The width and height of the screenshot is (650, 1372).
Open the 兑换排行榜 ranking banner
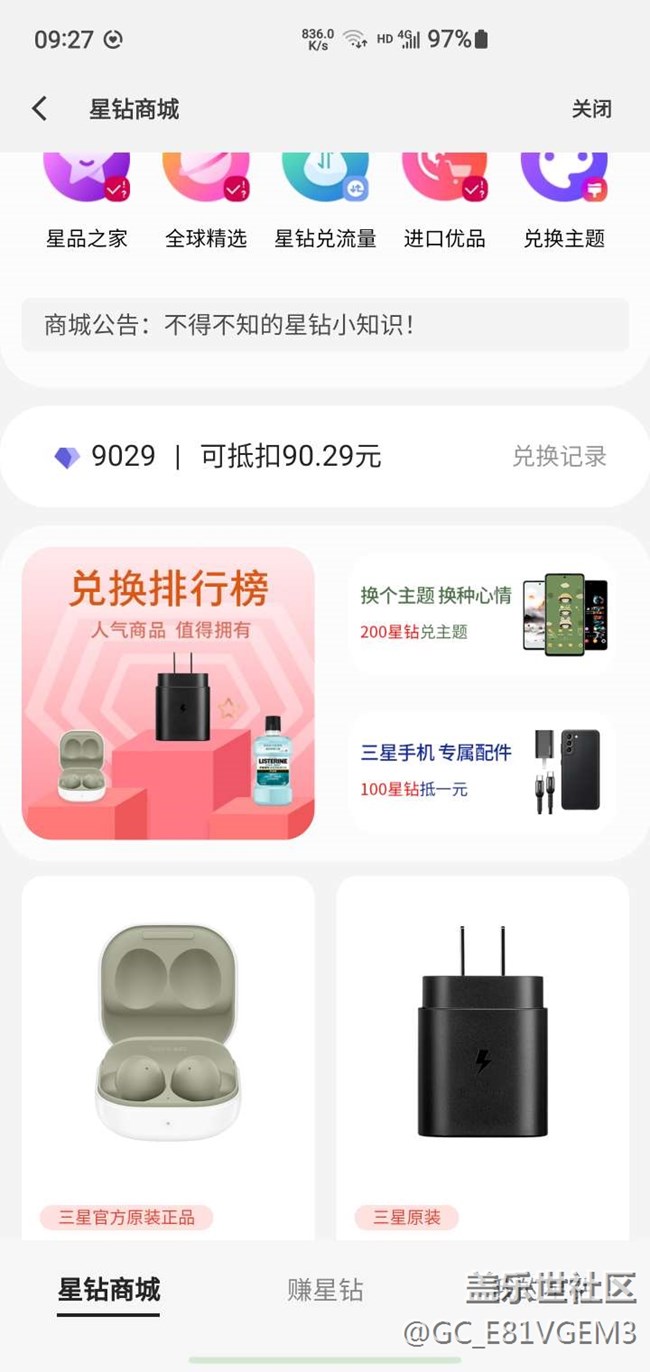tap(168, 693)
